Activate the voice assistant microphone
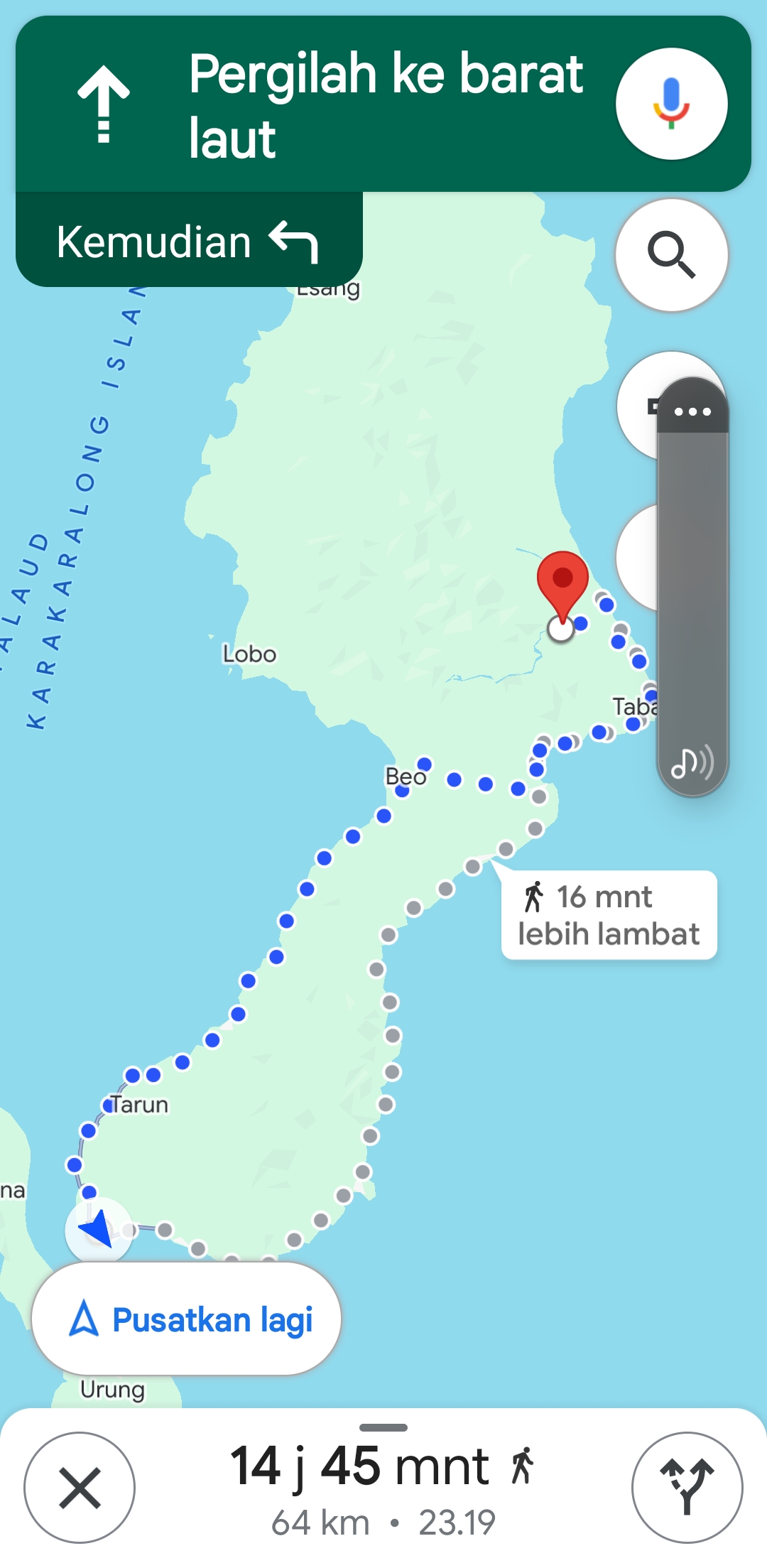Screen dimensions: 767x1568 671,104
